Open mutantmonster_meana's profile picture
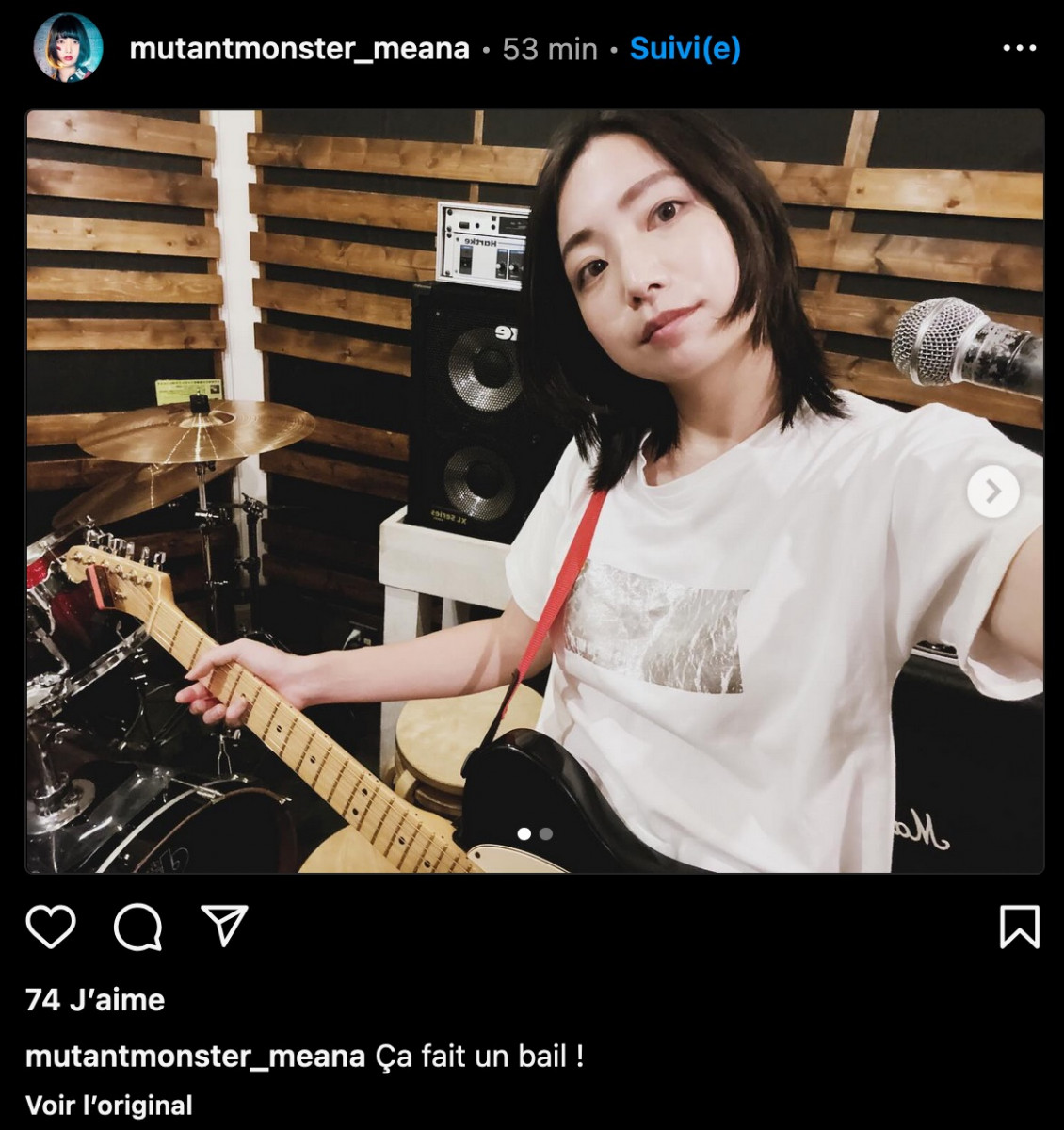1064x1130 pixels. pos(68,48)
